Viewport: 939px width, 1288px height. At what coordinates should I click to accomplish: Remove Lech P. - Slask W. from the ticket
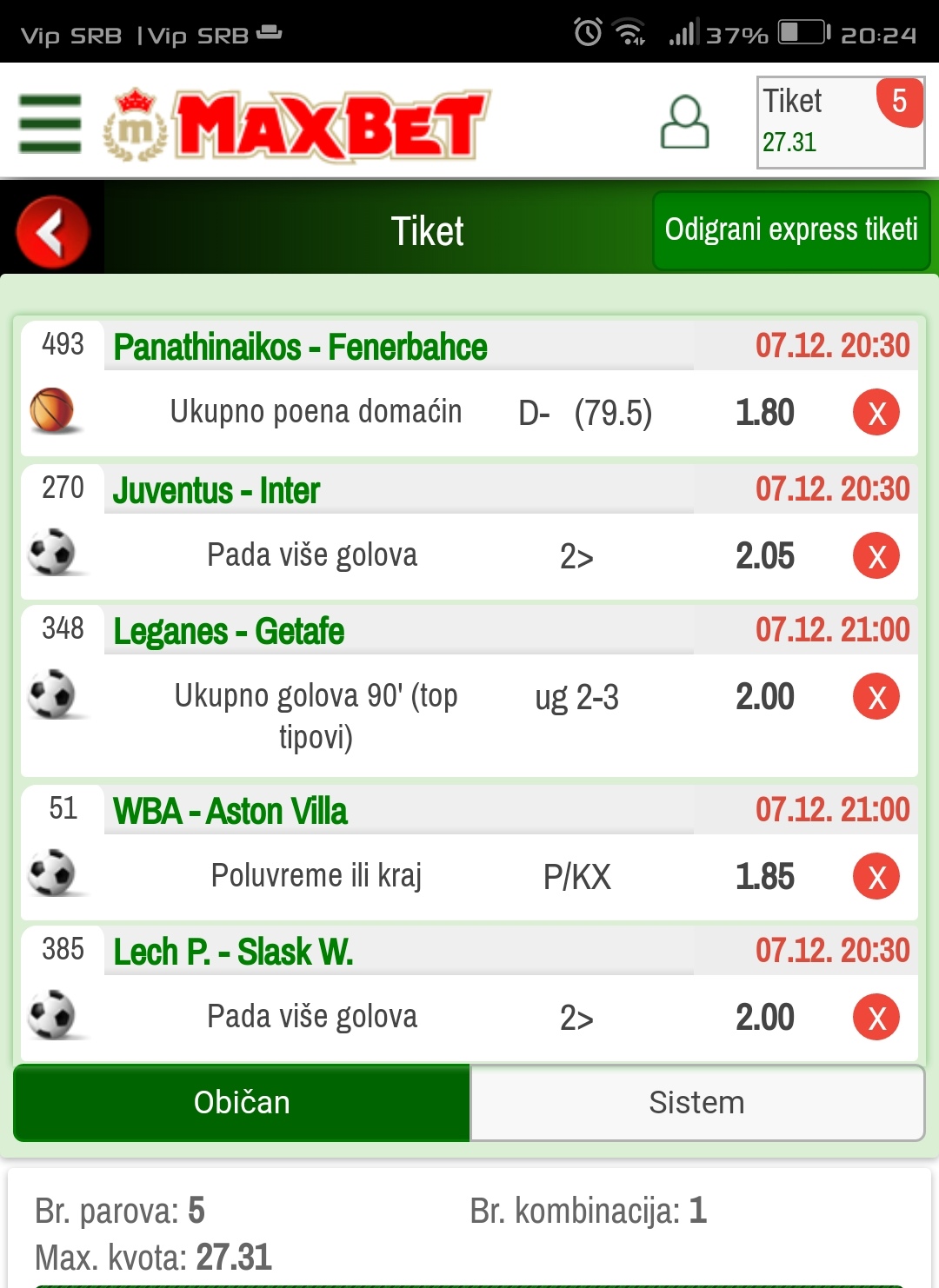(x=876, y=1017)
